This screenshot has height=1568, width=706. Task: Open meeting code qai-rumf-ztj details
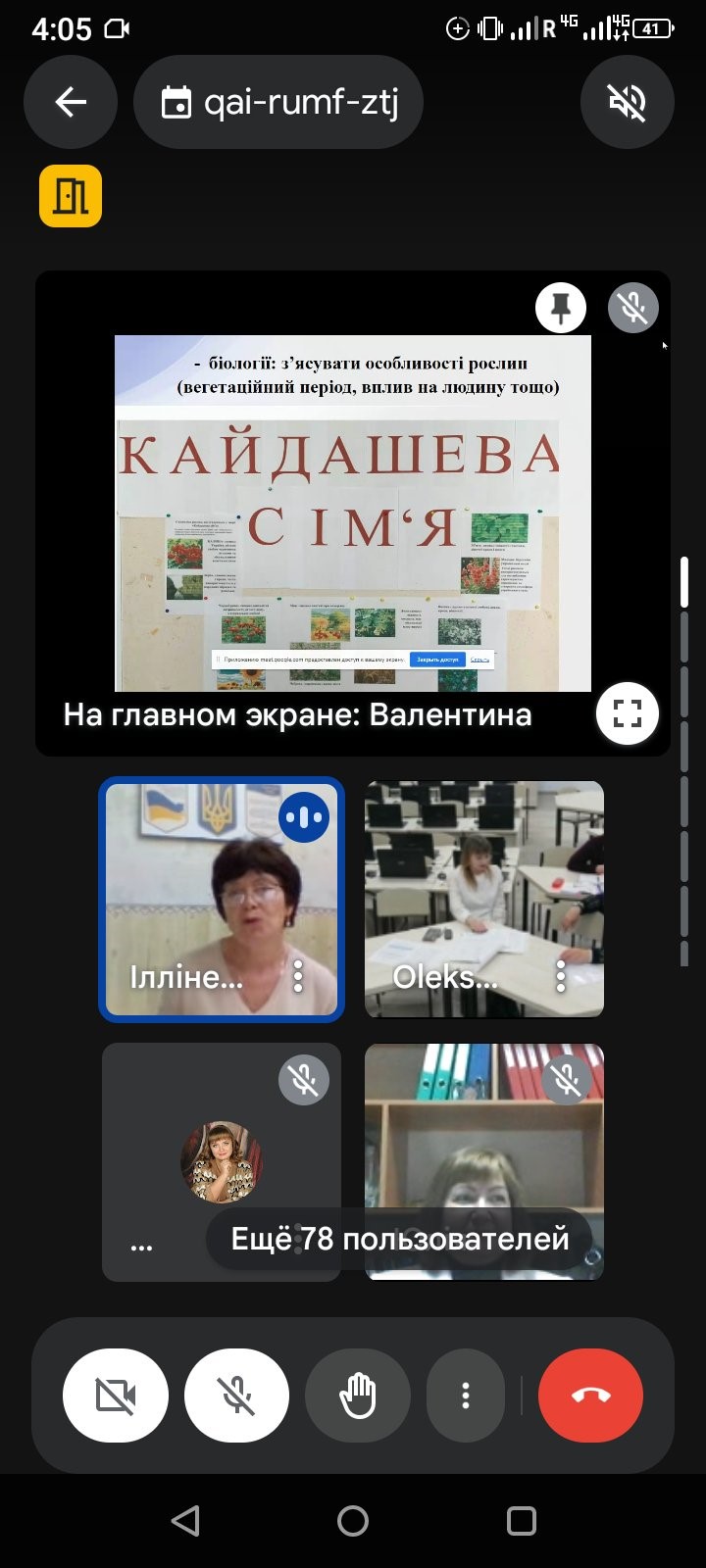point(279,102)
